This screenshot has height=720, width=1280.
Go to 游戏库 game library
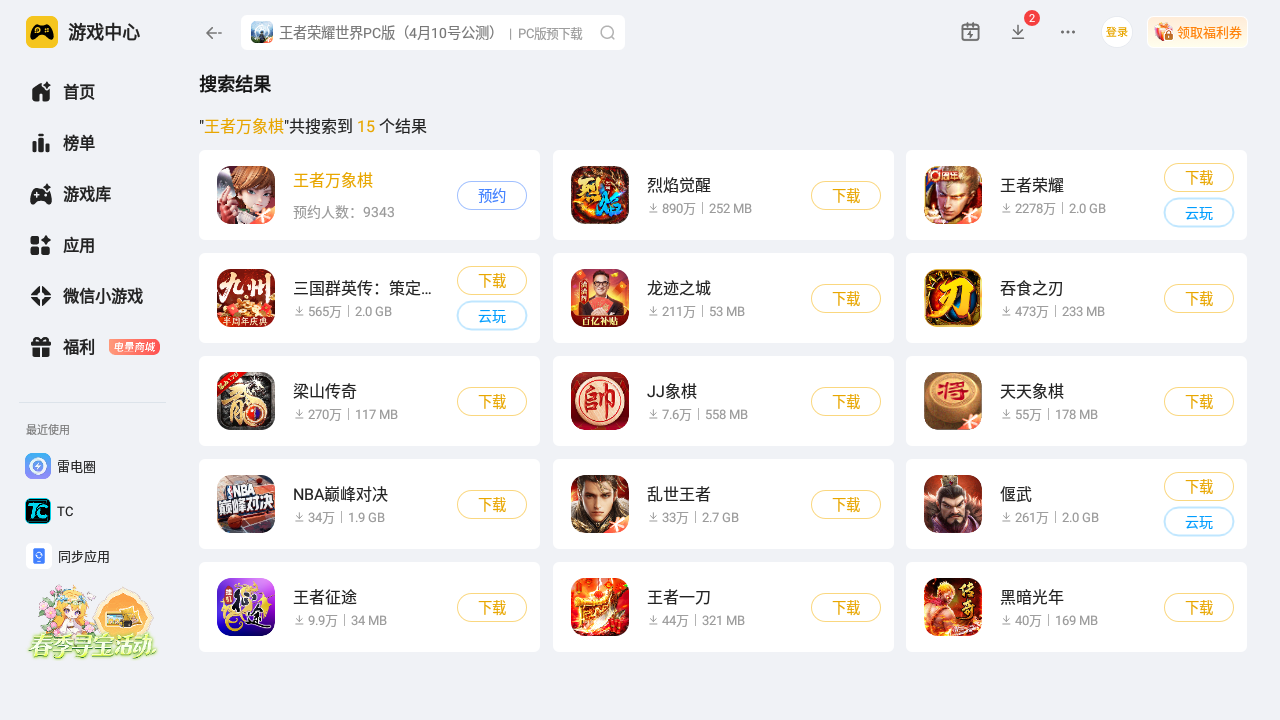[86, 194]
